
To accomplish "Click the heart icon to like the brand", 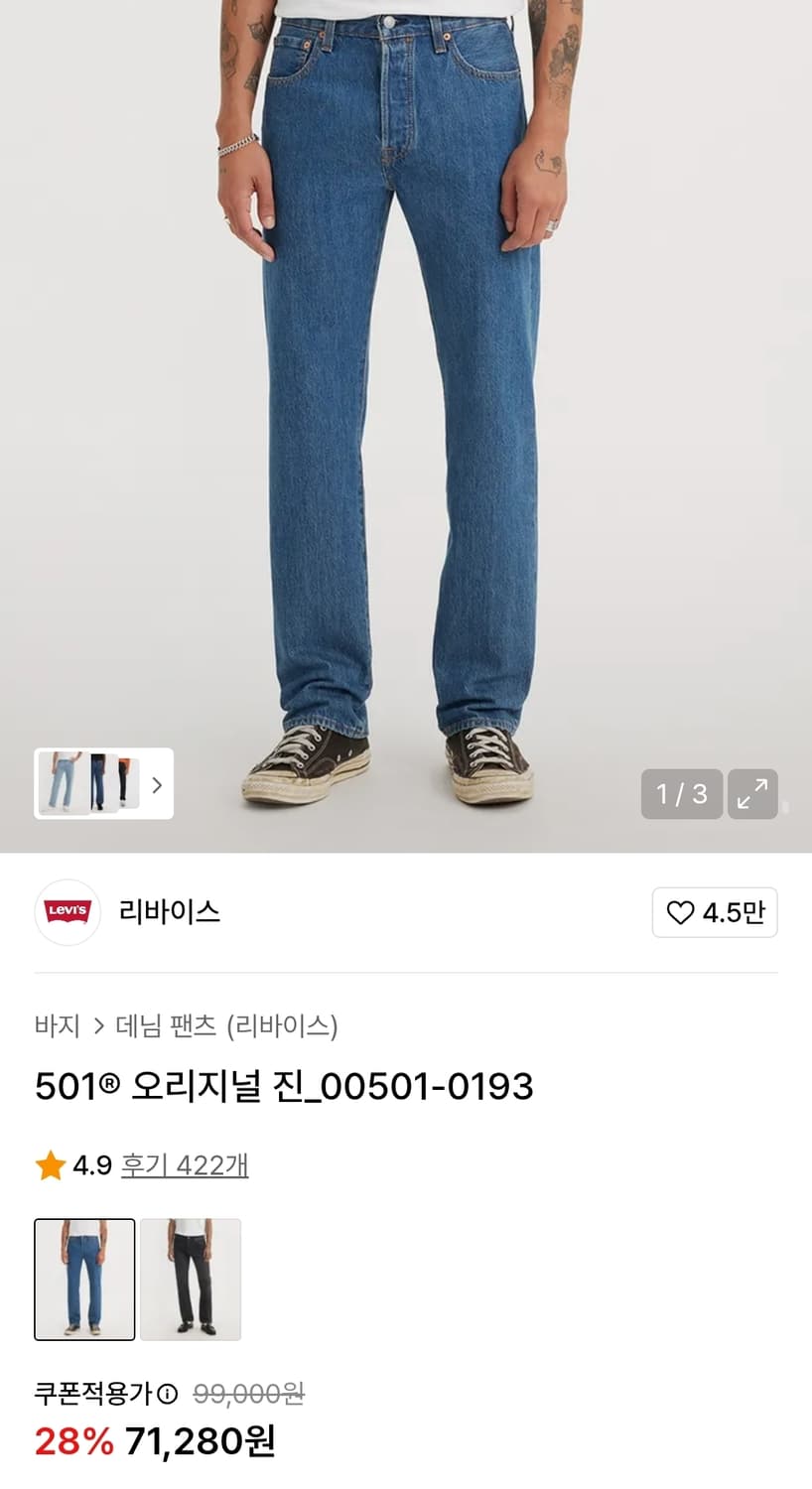I will (680, 912).
